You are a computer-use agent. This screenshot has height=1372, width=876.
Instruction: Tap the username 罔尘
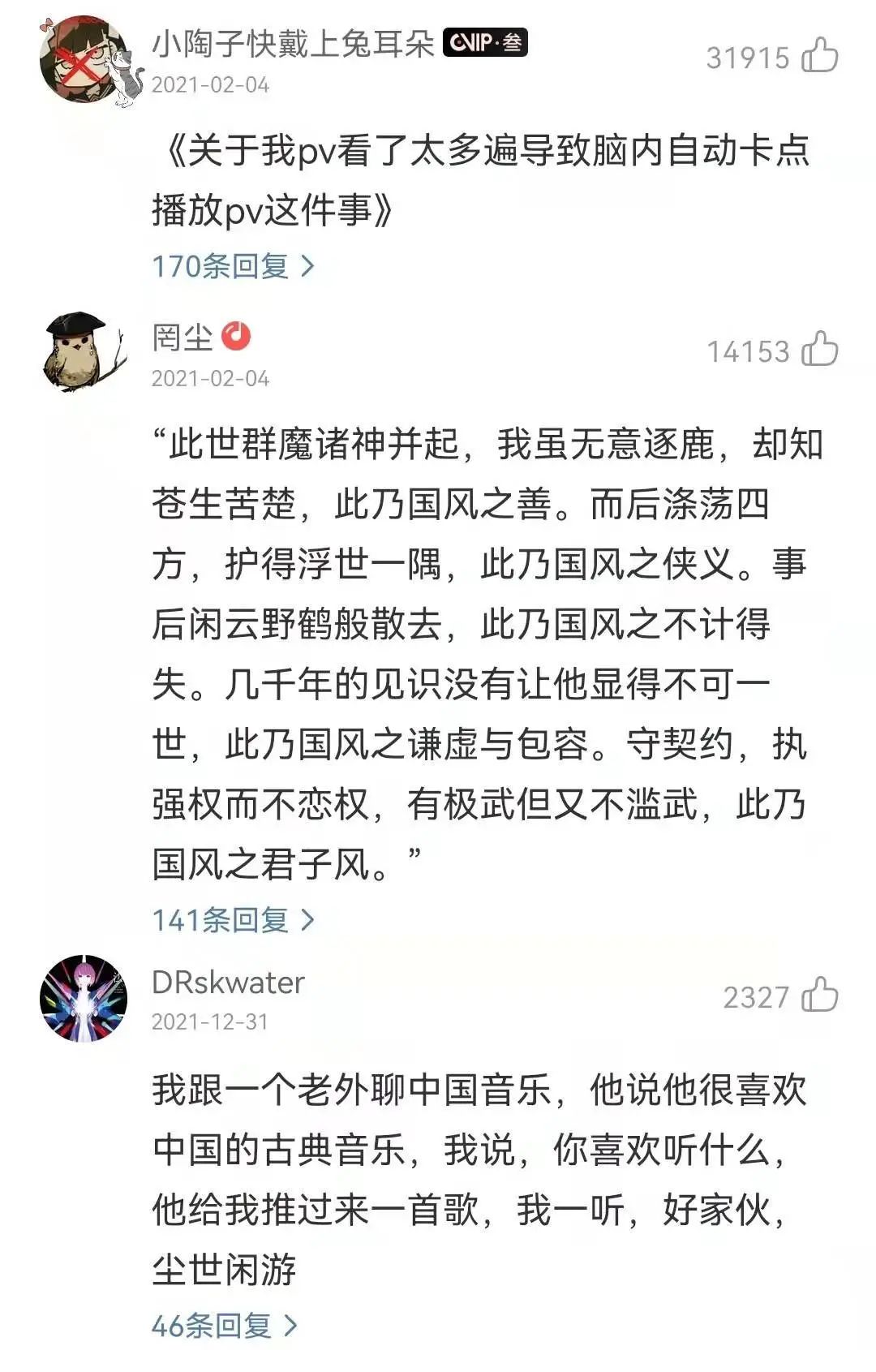click(x=182, y=338)
